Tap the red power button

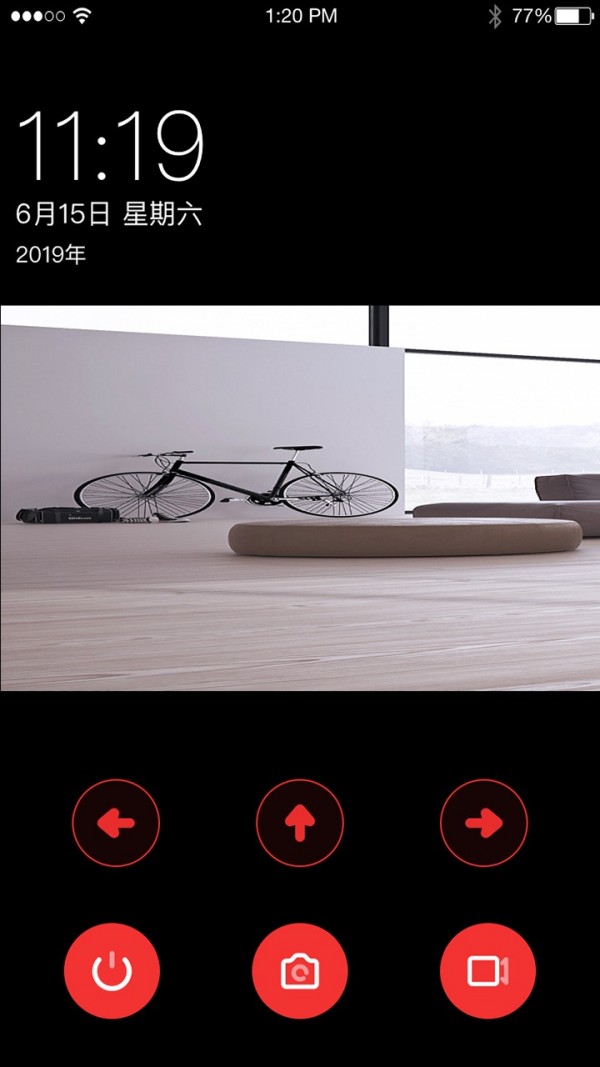click(x=112, y=971)
